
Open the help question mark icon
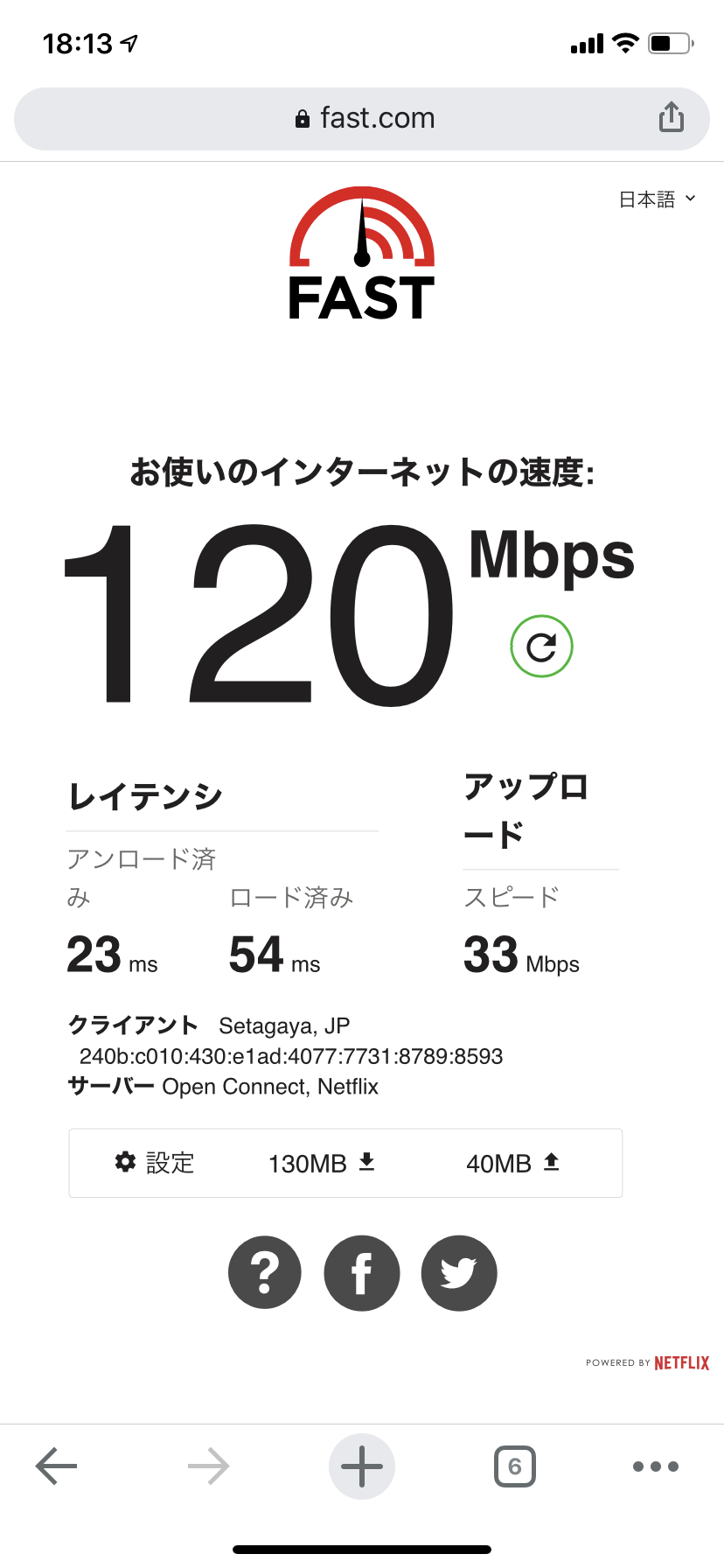[x=265, y=1273]
